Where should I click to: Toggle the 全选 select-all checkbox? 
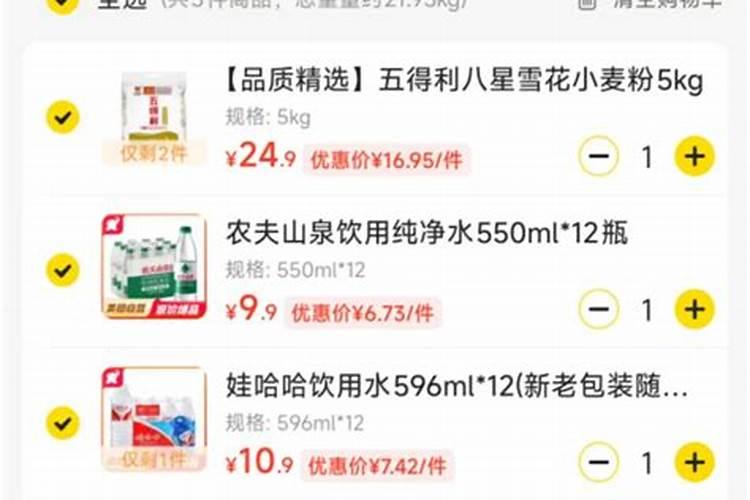point(62,3)
